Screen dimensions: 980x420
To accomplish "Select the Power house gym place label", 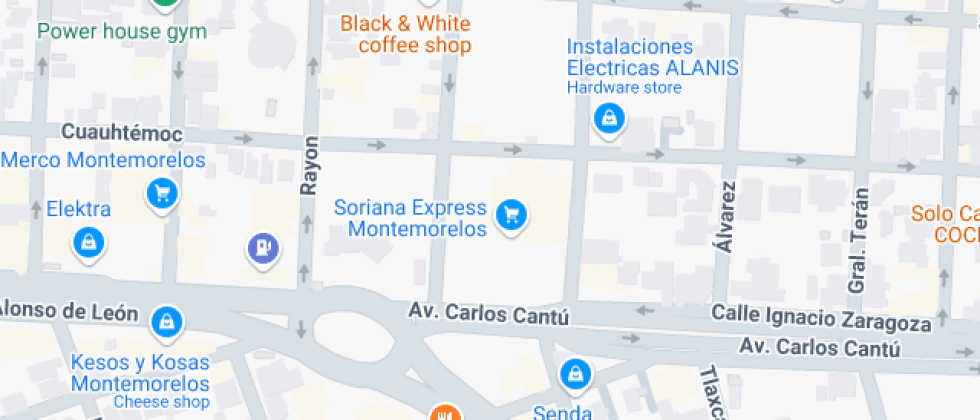I will pos(122,31).
